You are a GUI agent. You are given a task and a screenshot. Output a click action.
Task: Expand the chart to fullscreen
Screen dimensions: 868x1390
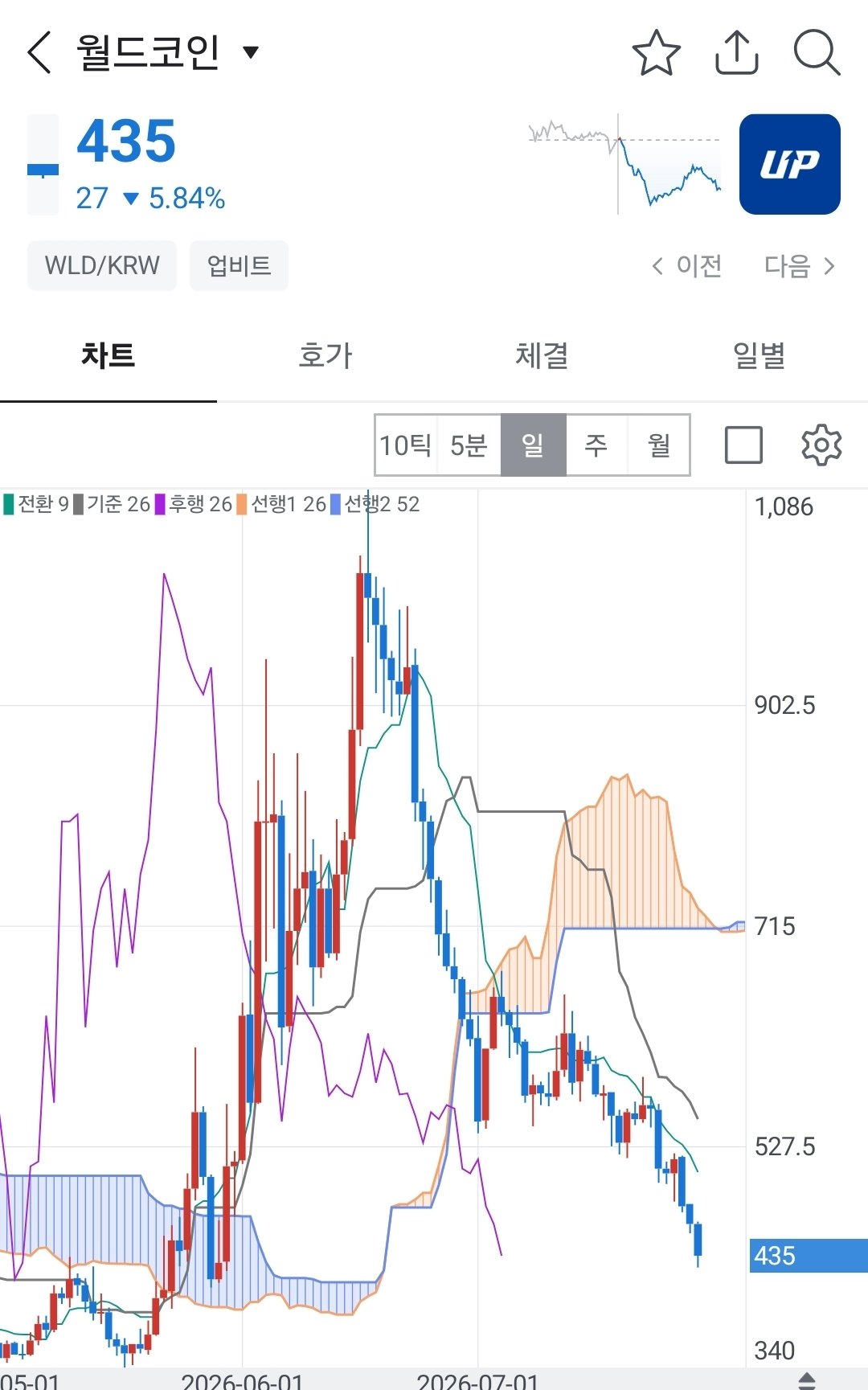(743, 445)
